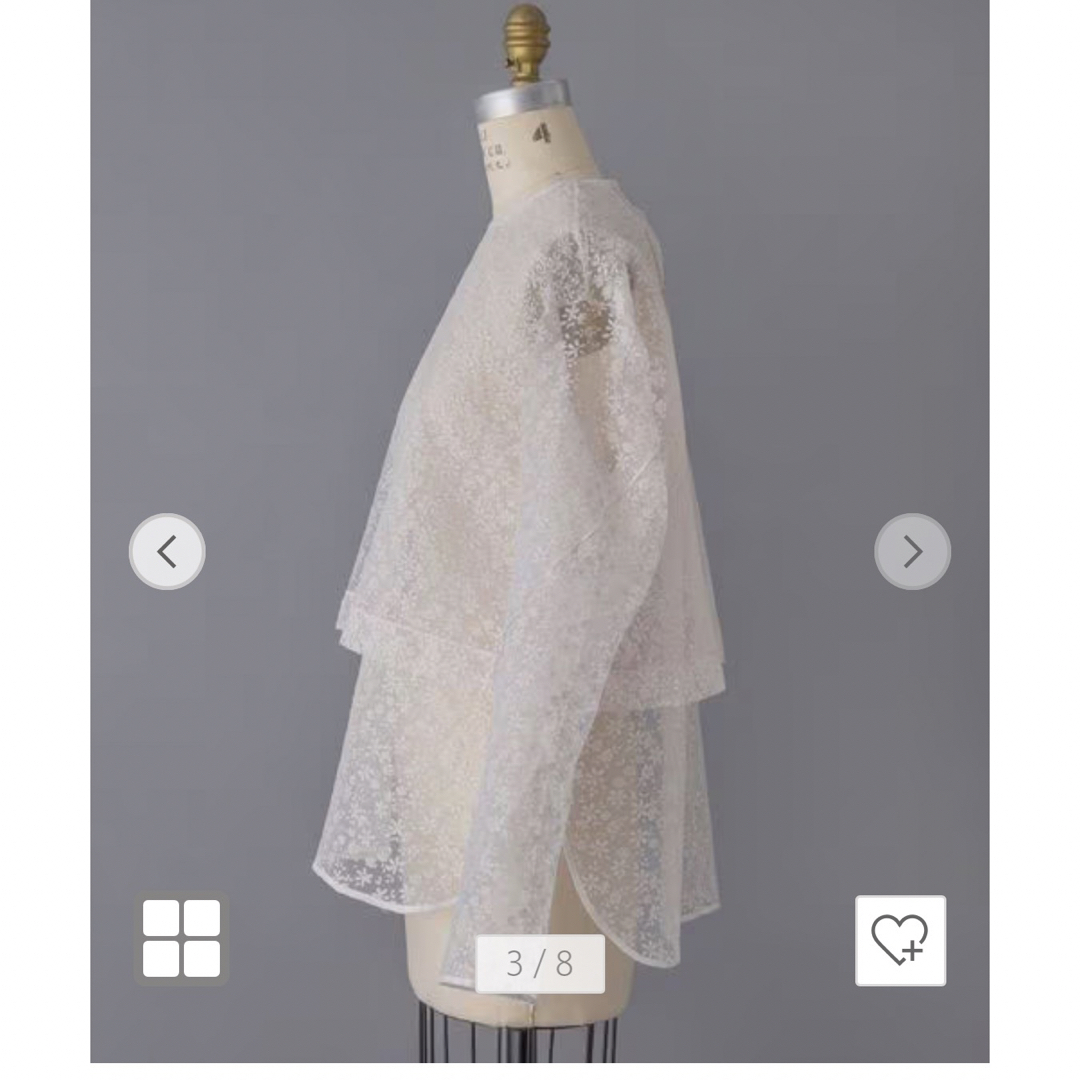
Task: Add this item to favorites
Action: [x=900, y=940]
